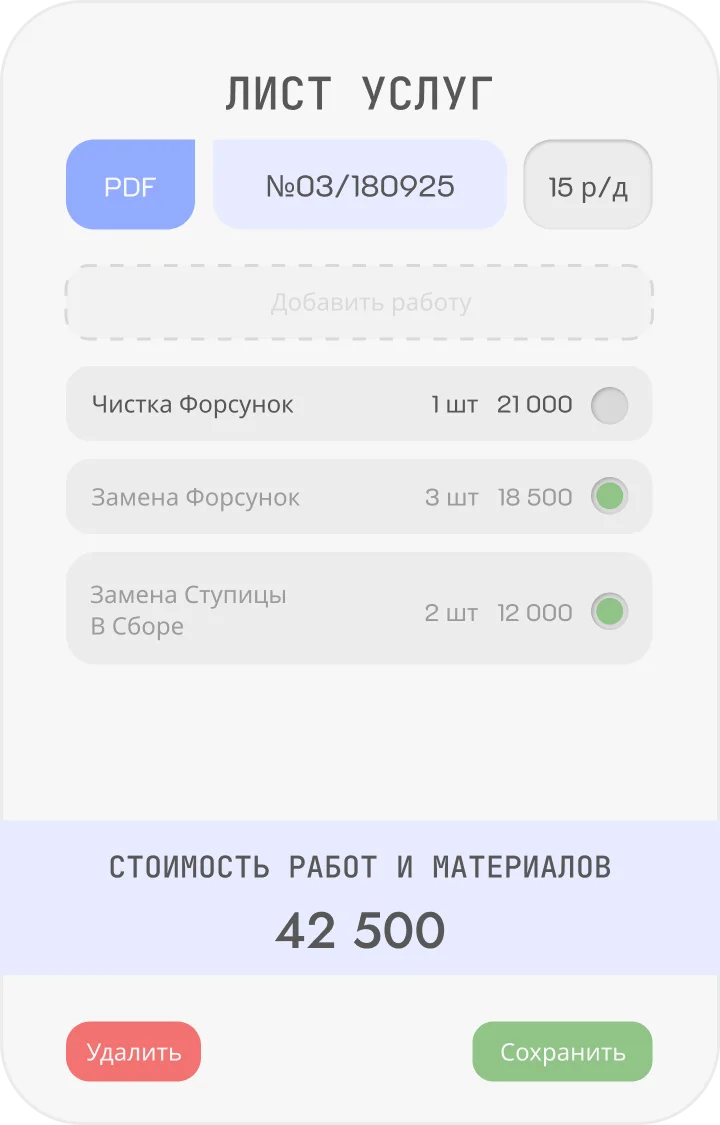The image size is (720, 1125).
Task: Disable the toggle for Замена Форсунок
Action: point(610,496)
